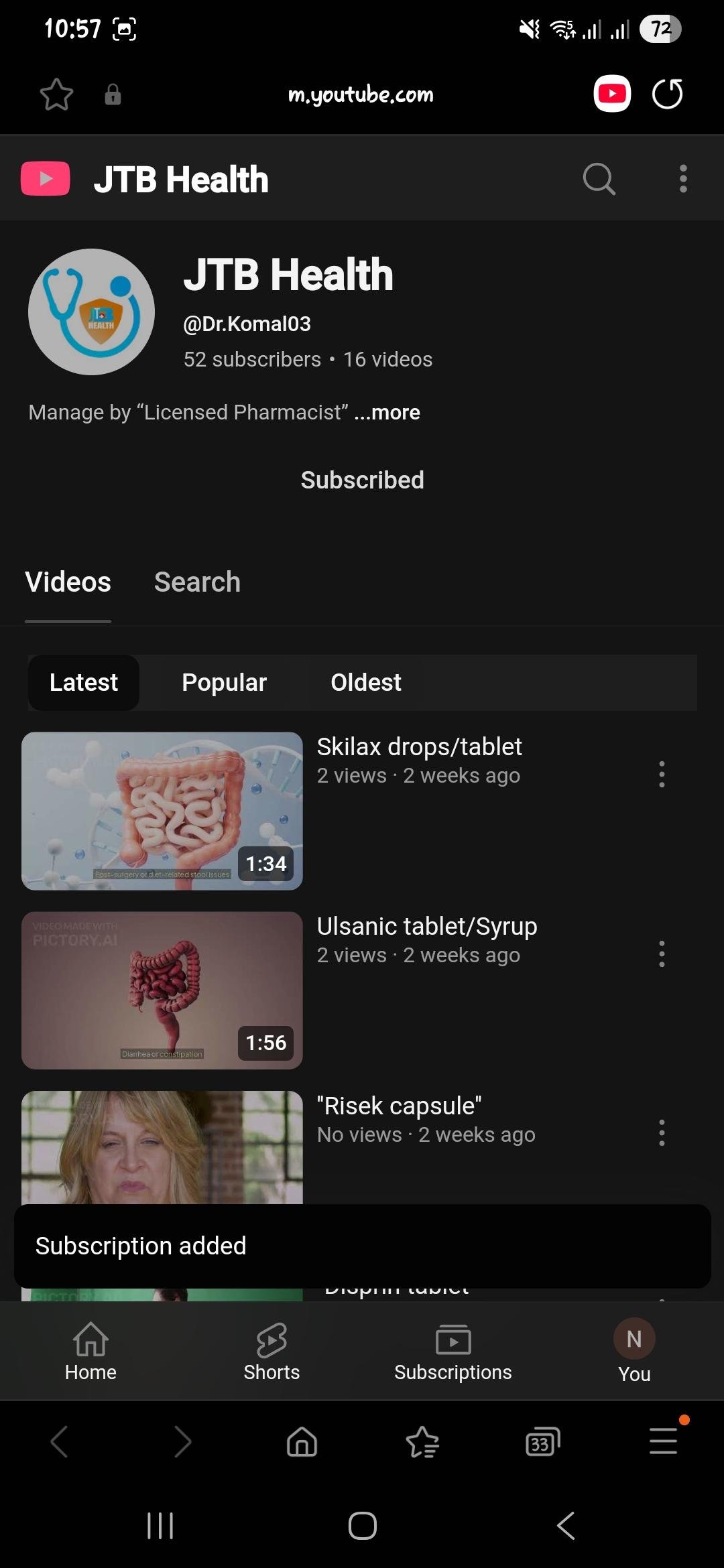Tap the Subscribed button

pos(362,480)
